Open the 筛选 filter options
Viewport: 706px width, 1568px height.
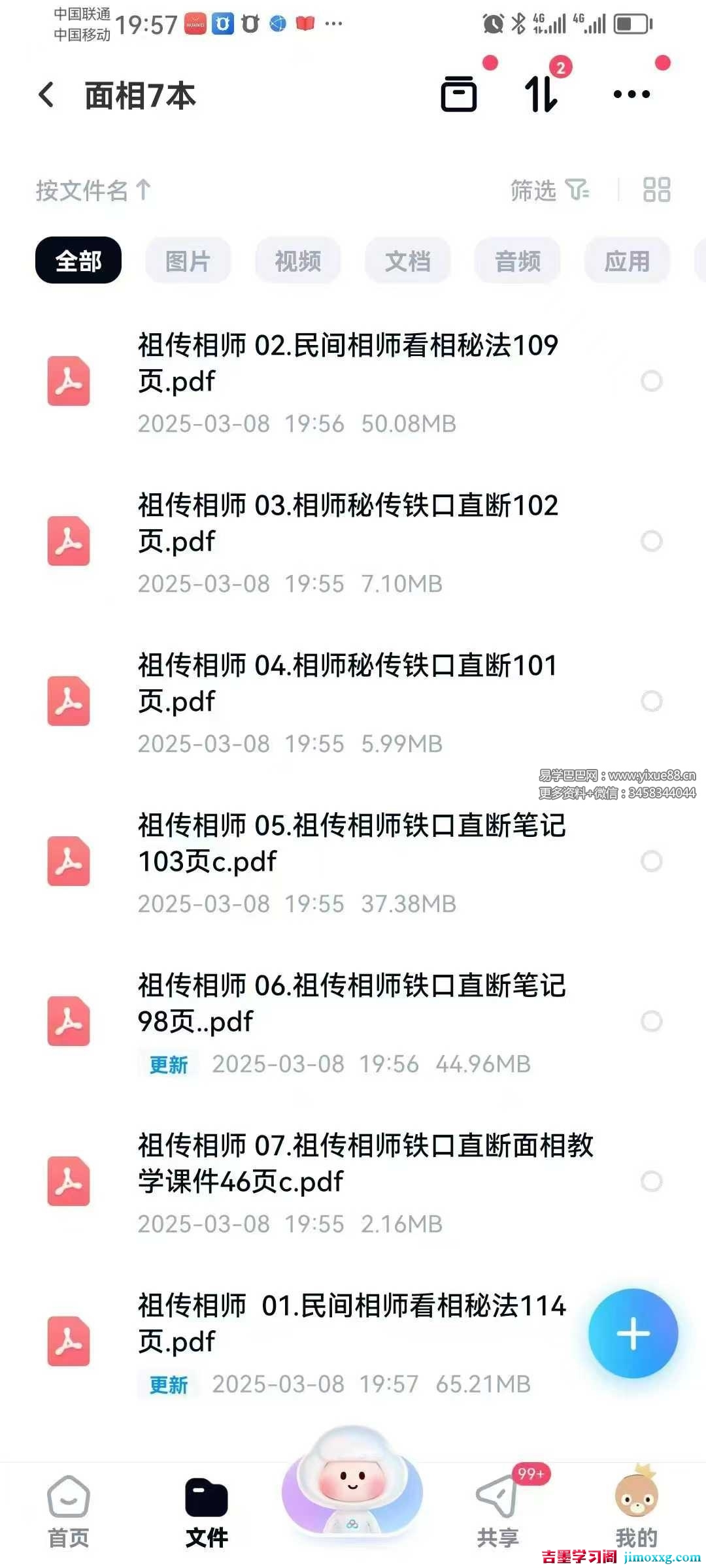coord(549,191)
